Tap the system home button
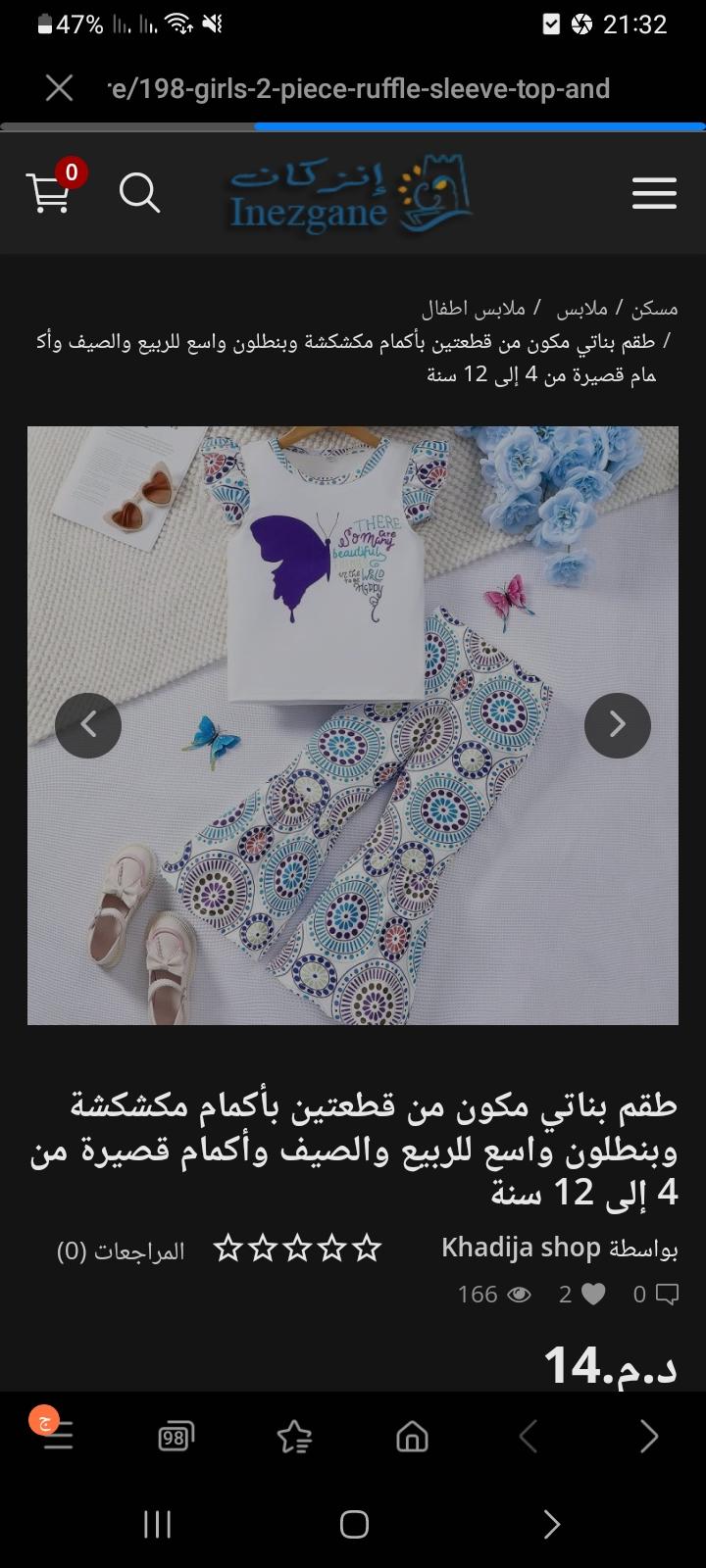This screenshot has height=1568, width=706. [354, 1524]
